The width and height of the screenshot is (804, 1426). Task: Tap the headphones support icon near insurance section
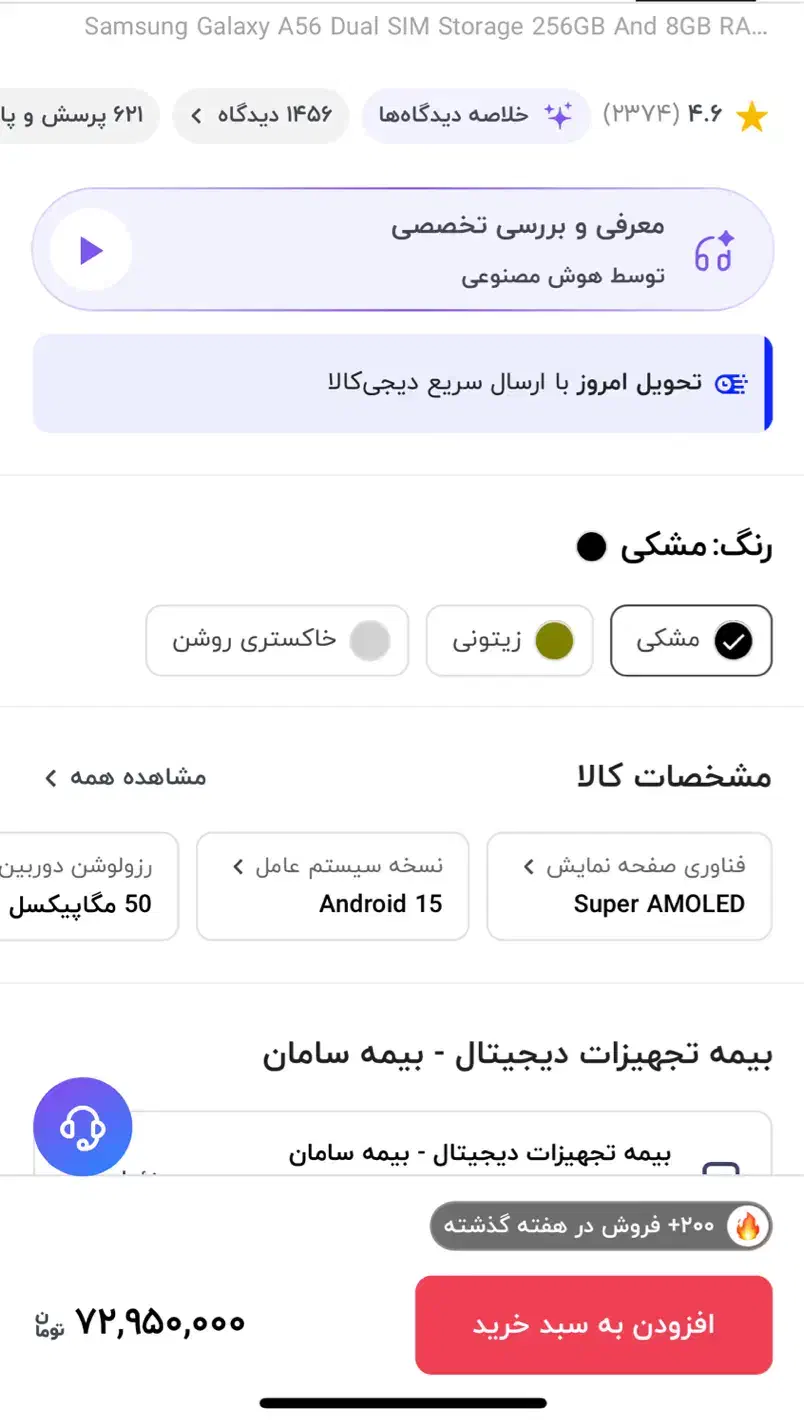coord(82,1125)
